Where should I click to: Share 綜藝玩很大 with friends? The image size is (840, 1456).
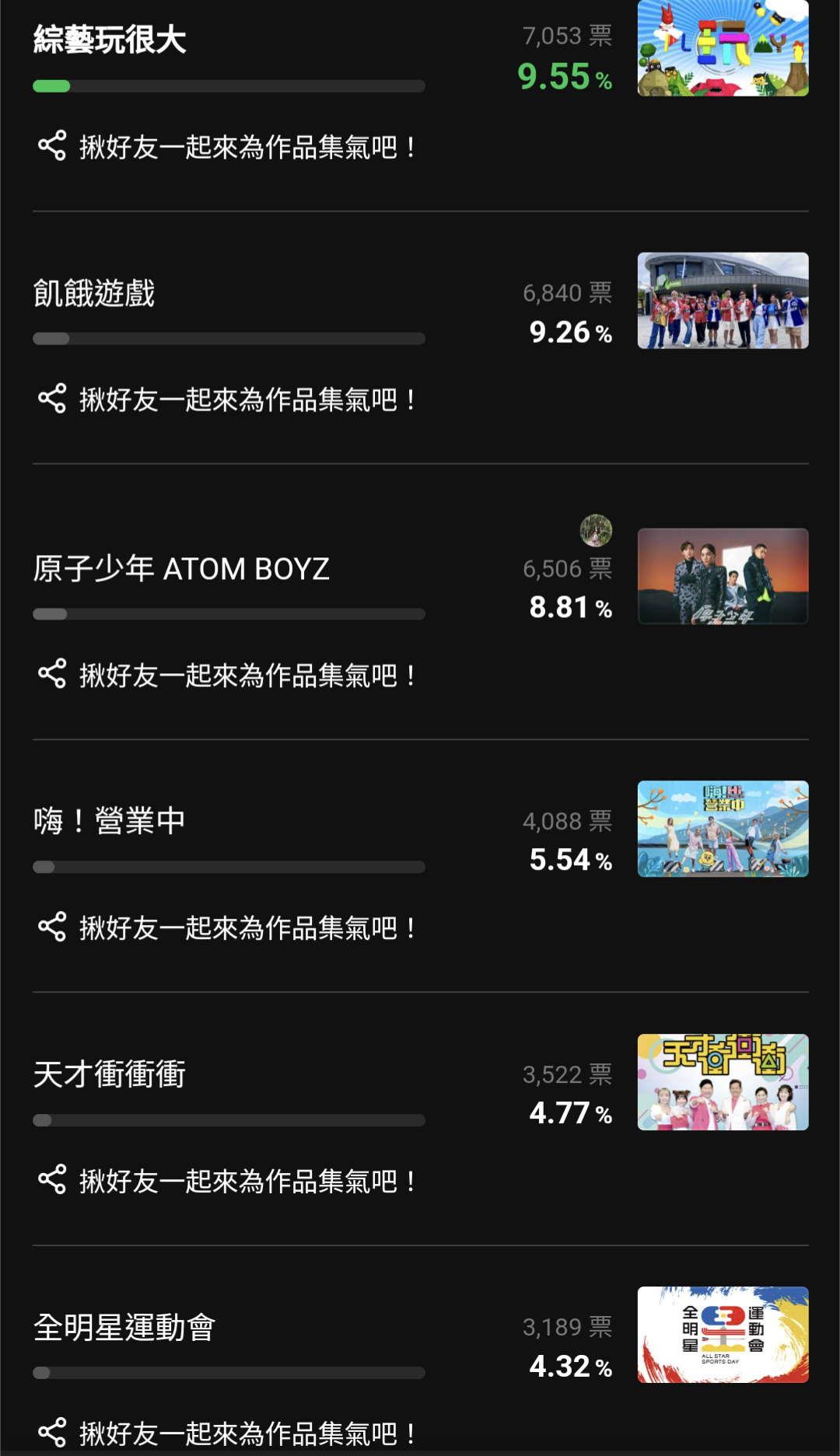pos(227,146)
